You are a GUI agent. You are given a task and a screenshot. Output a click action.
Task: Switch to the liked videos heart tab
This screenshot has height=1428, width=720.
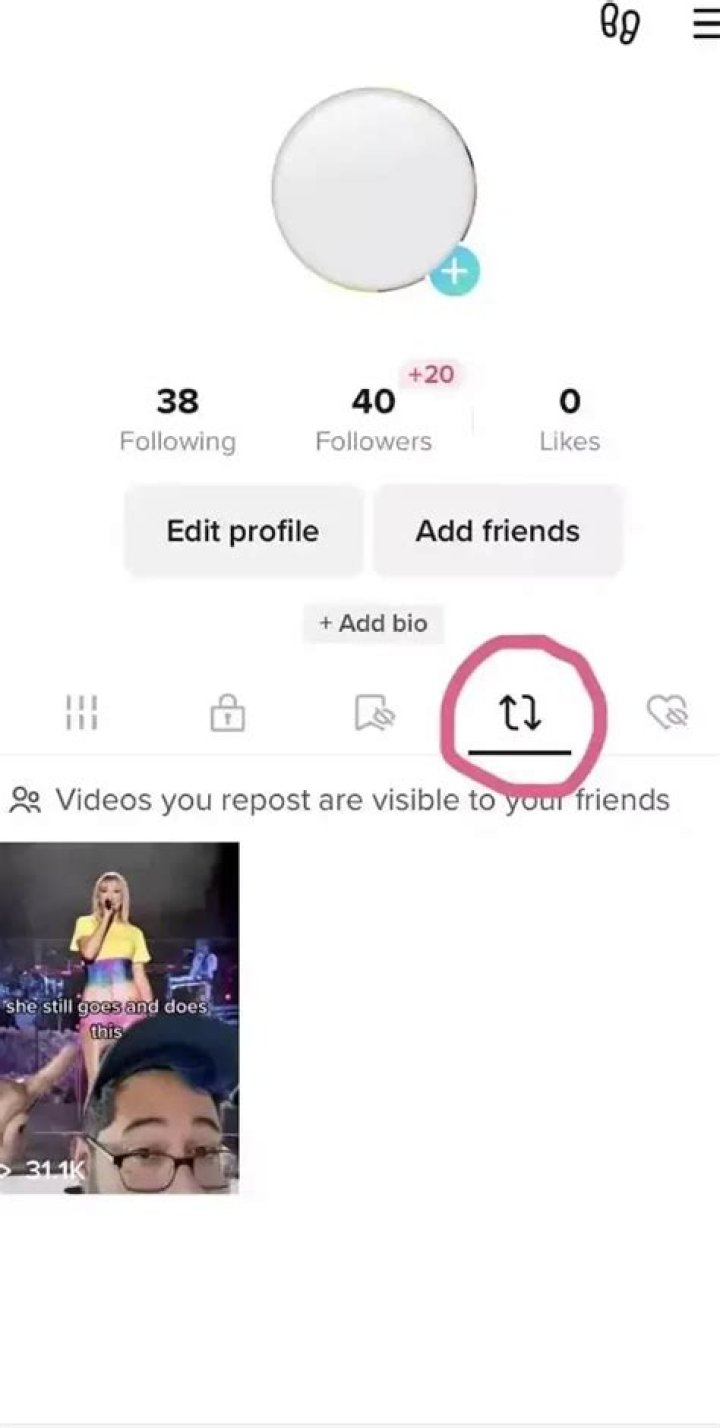coord(668,713)
